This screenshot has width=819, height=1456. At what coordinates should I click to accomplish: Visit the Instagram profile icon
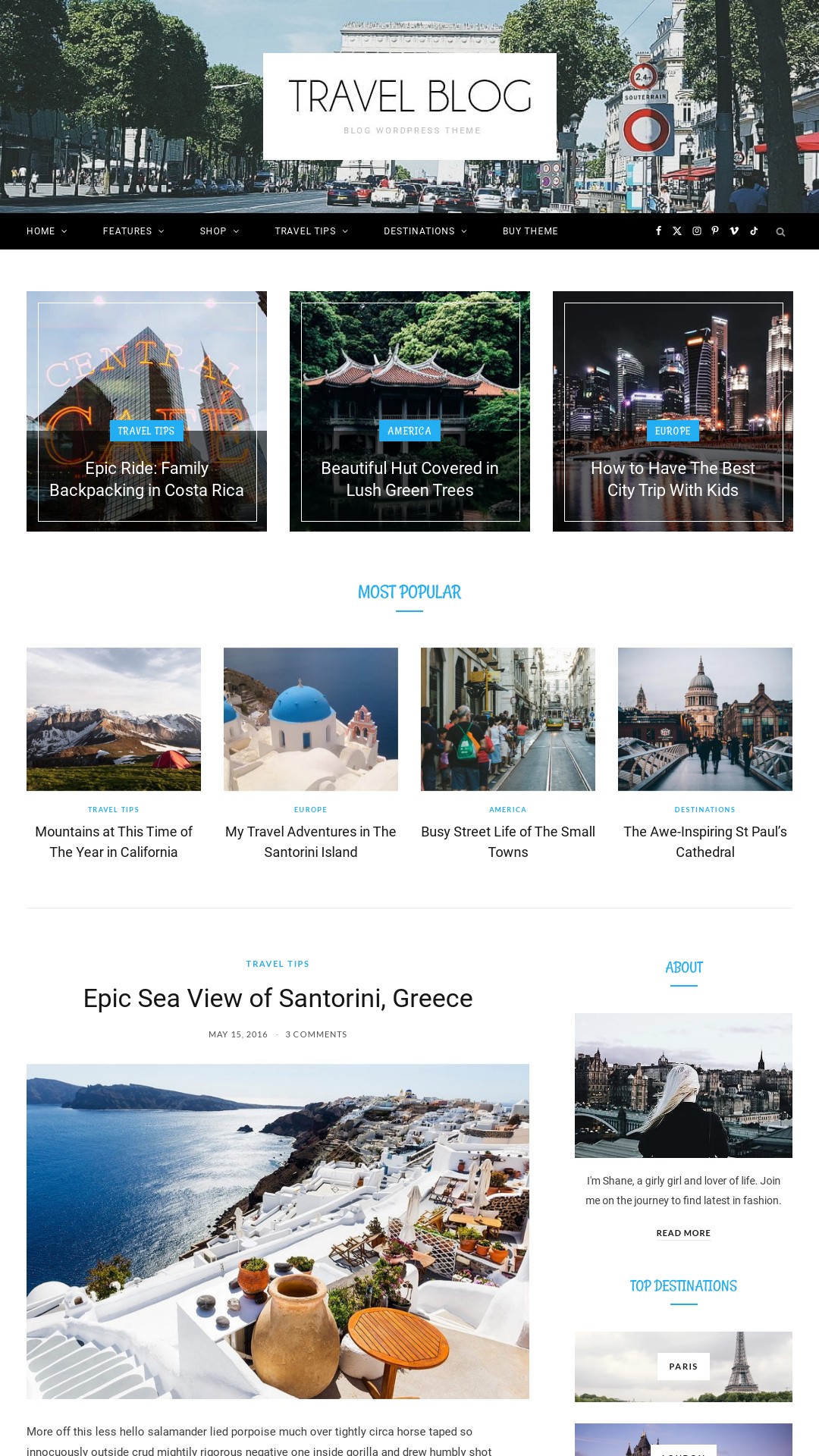click(x=696, y=231)
